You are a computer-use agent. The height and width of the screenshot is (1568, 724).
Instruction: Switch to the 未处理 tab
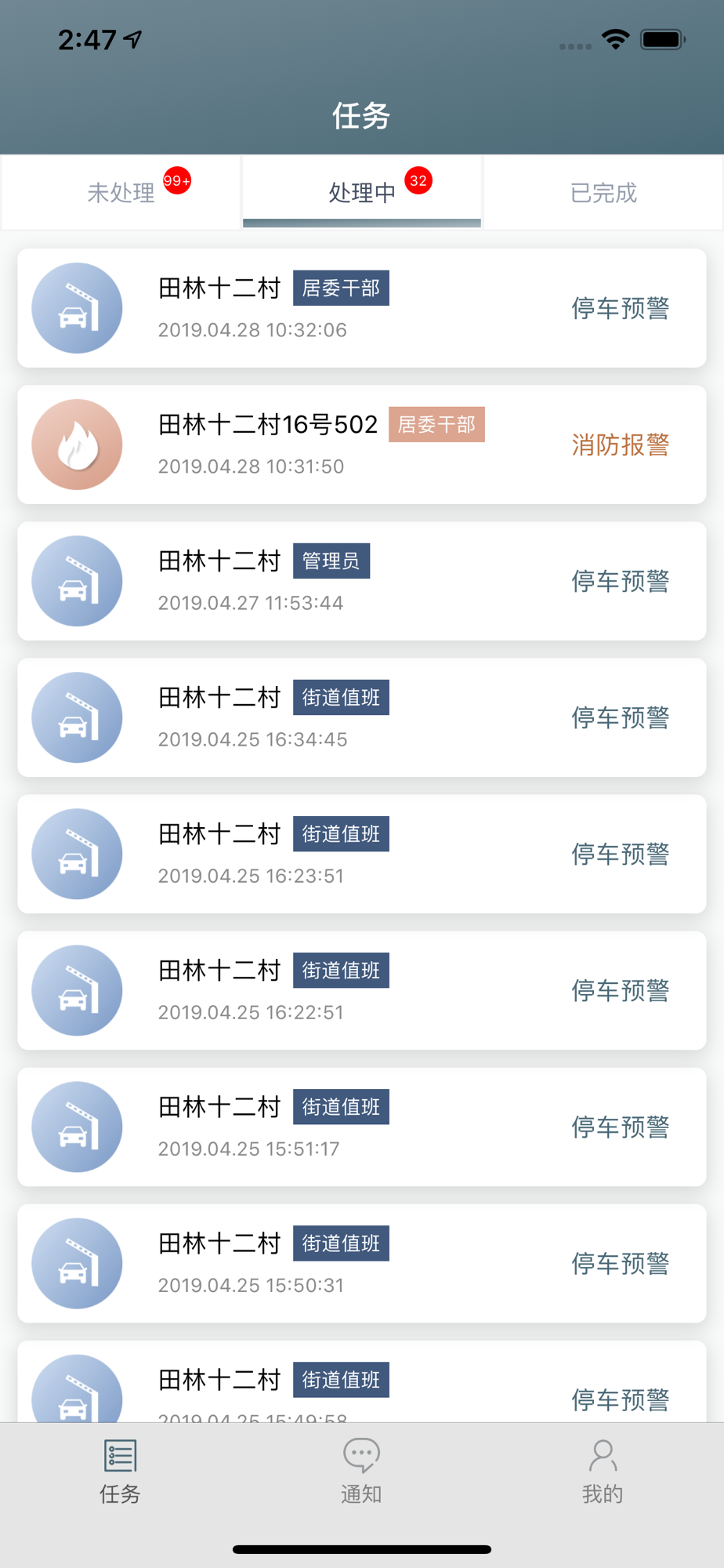pyautogui.click(x=121, y=193)
